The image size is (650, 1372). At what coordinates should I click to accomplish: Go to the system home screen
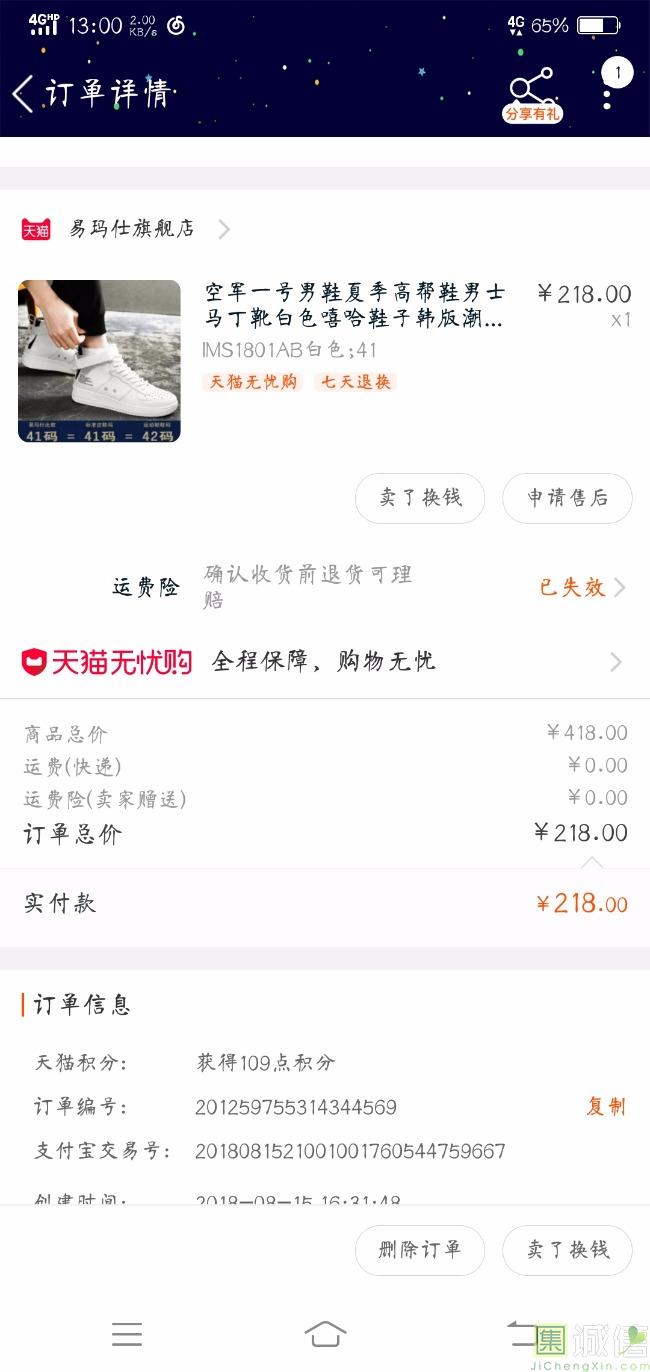click(x=325, y=1333)
